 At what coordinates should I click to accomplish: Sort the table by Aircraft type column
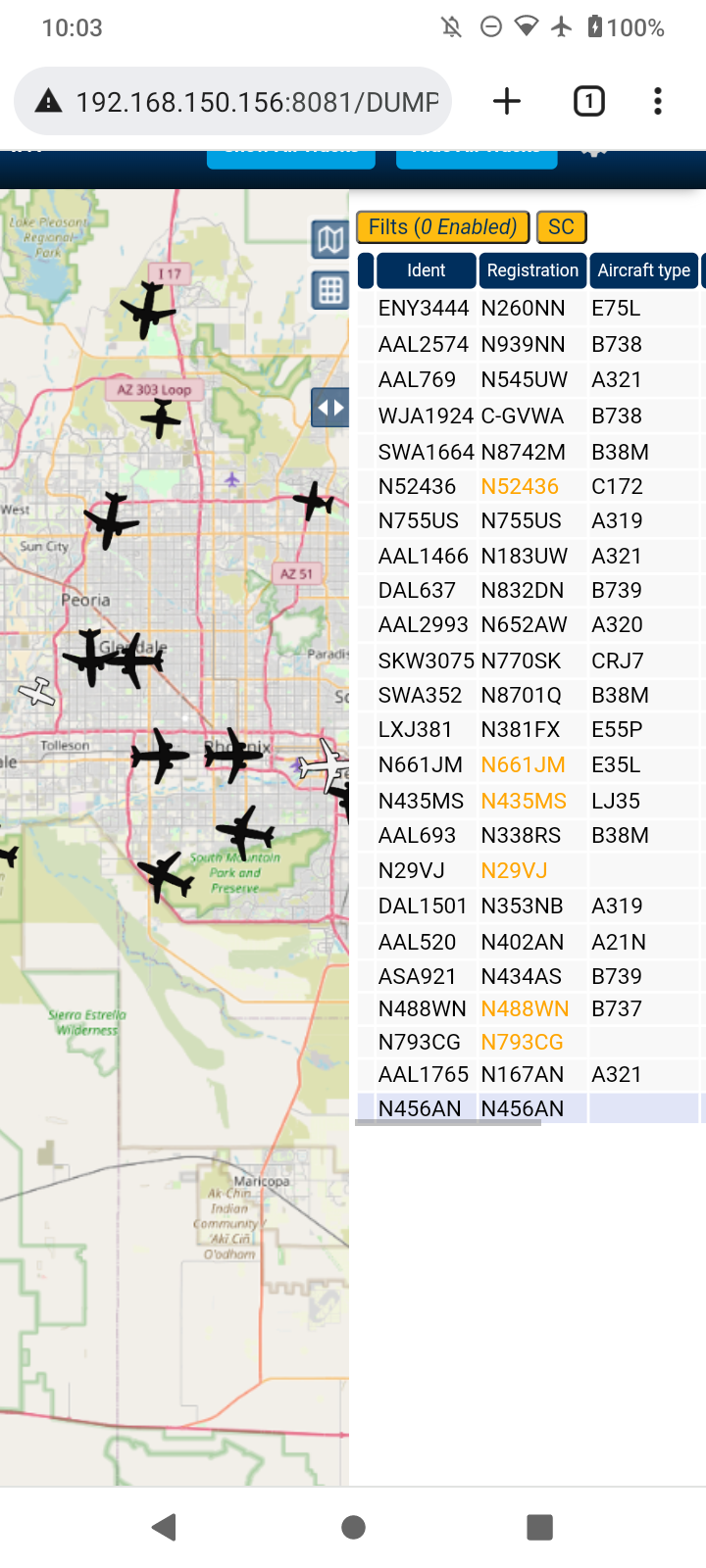643,270
